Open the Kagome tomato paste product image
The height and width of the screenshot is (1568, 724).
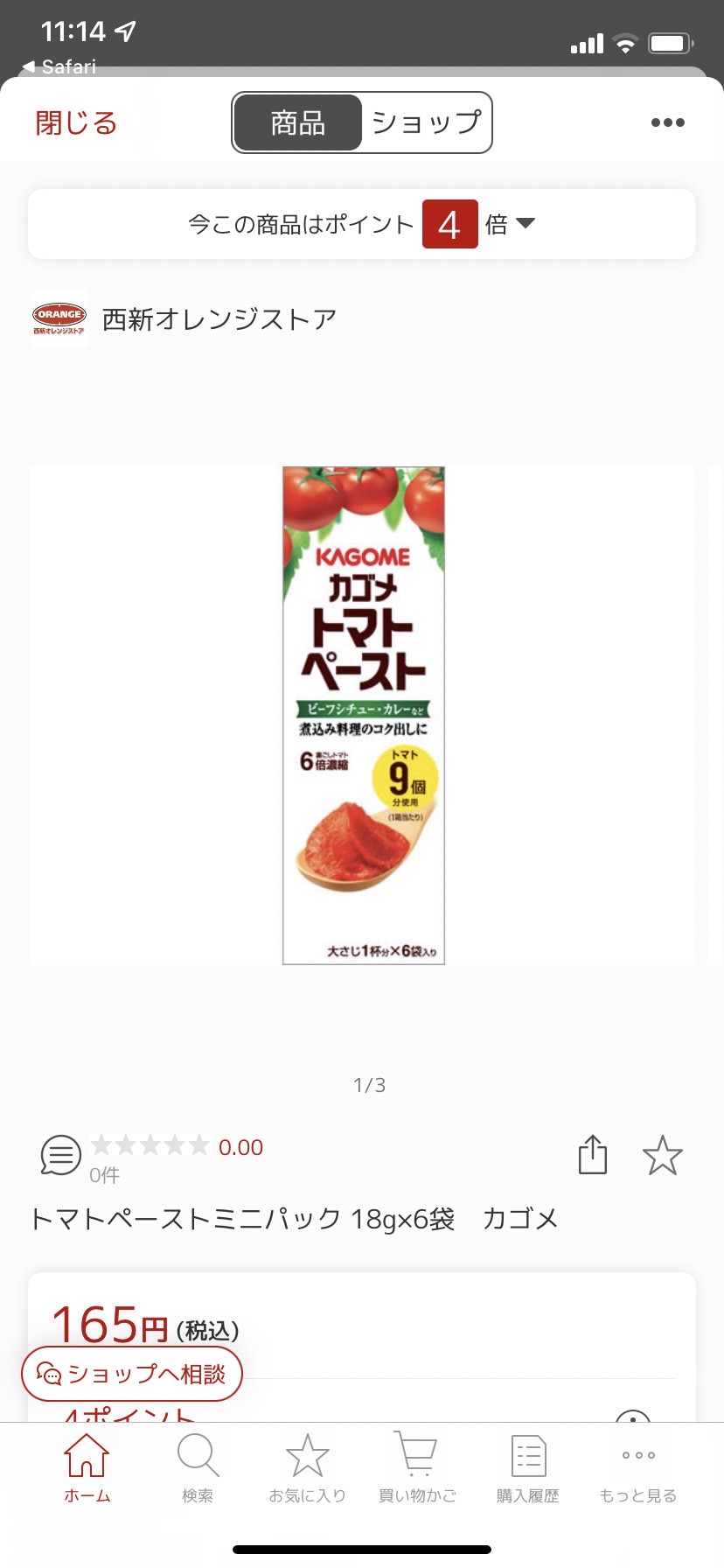[x=364, y=715]
